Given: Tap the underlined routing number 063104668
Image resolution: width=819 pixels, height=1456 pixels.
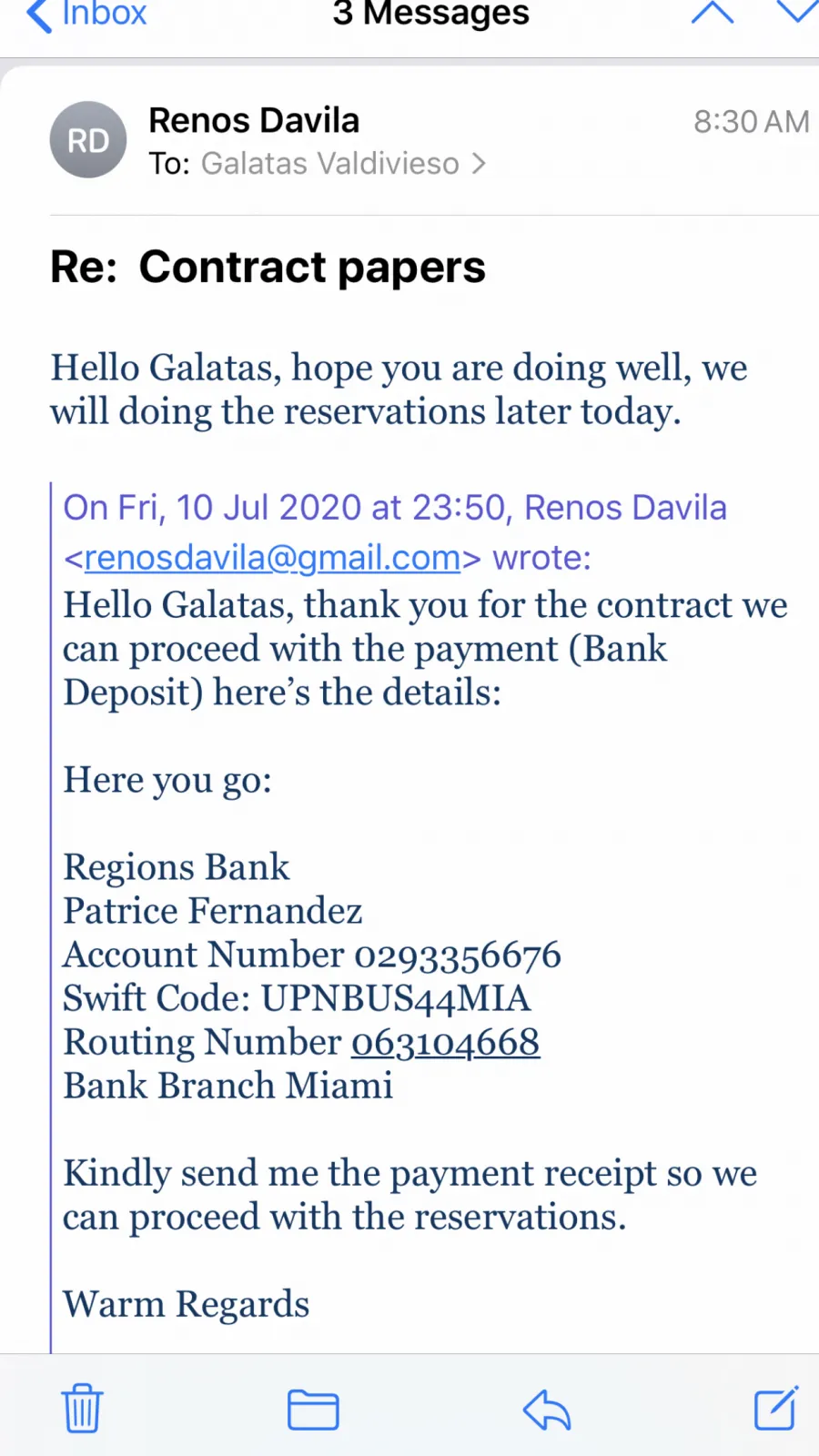Looking at the screenshot, I should click(x=446, y=1042).
